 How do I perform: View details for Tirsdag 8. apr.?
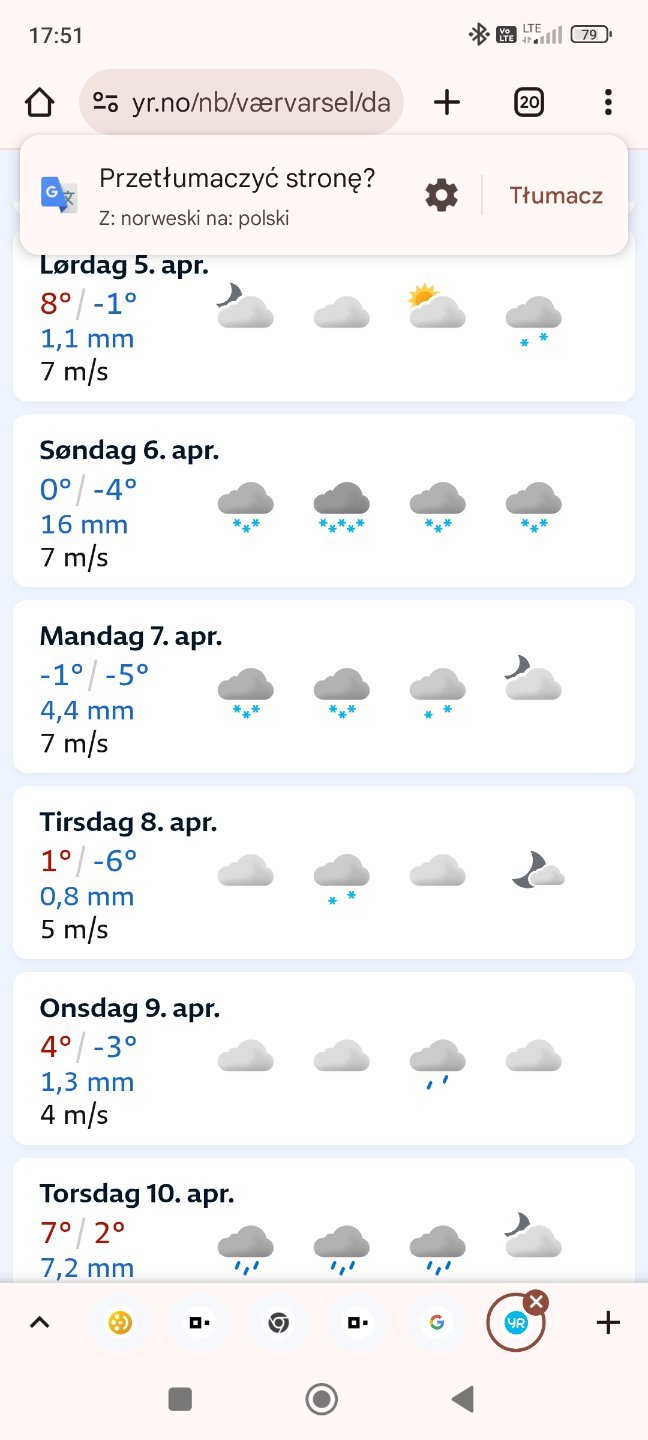(x=324, y=872)
